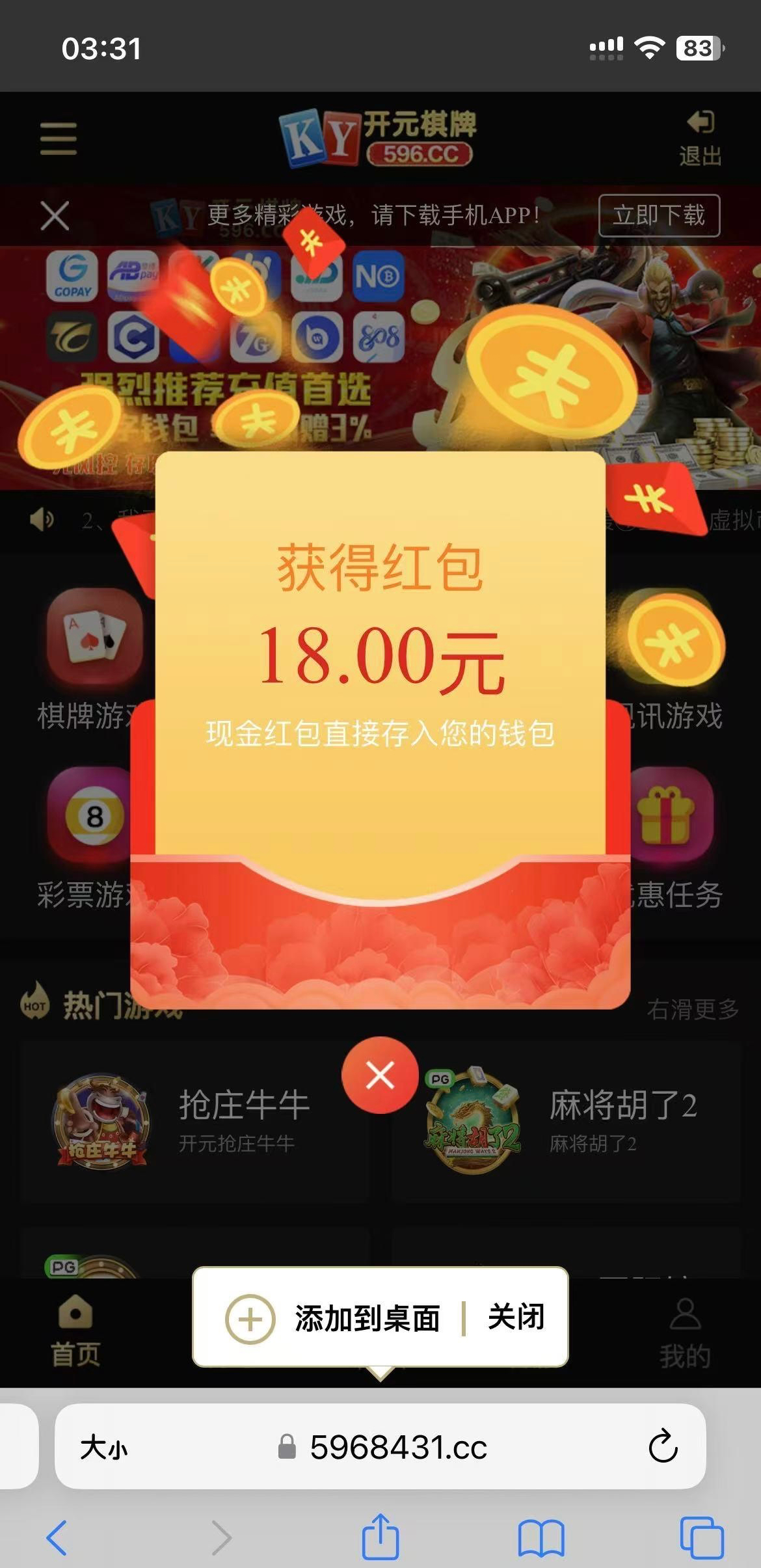Tap 关闭 on the desktop prompt
761x1568 pixels.
point(516,1318)
